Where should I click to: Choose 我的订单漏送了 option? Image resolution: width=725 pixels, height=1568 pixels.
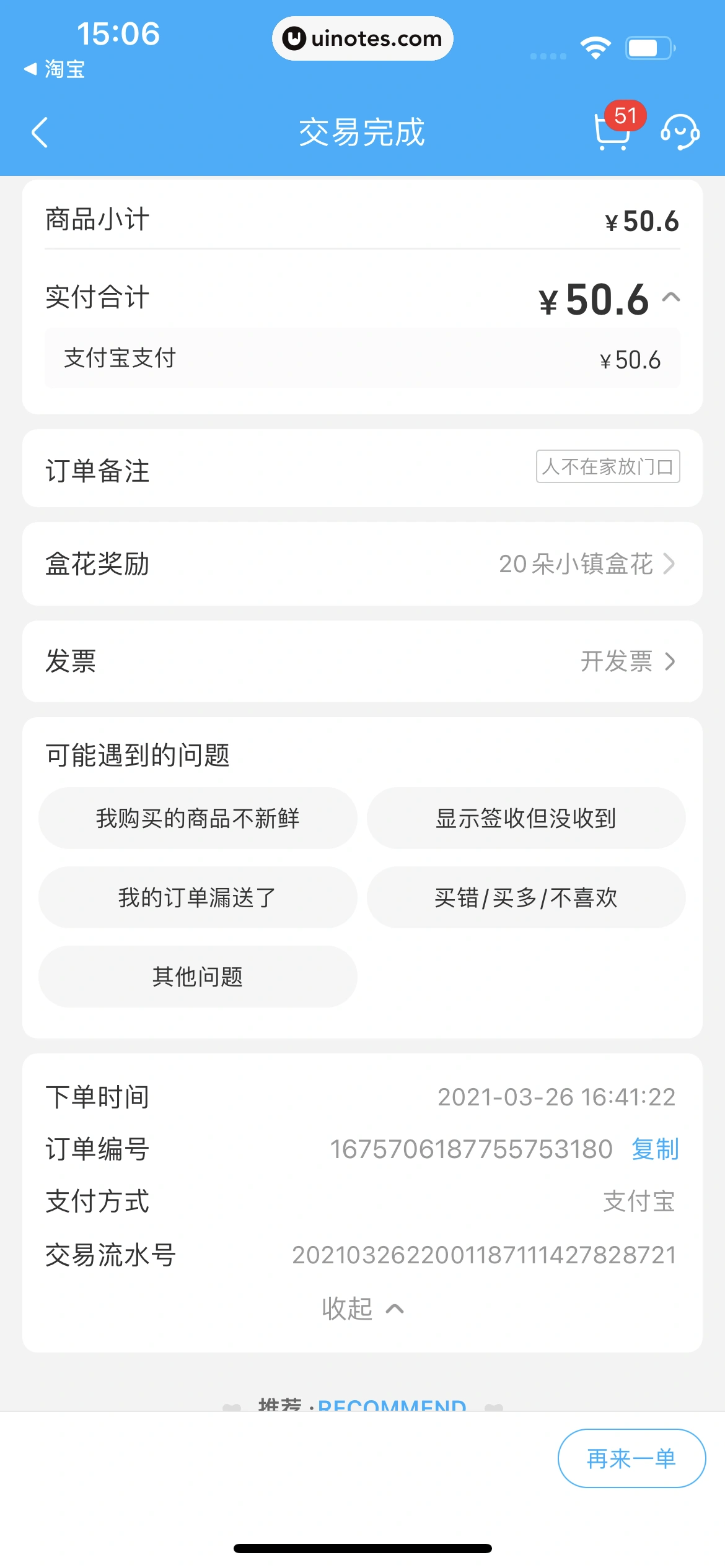click(198, 897)
